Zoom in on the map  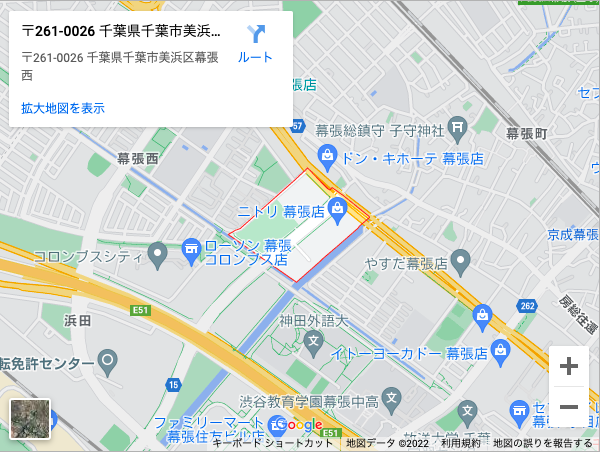(569, 366)
